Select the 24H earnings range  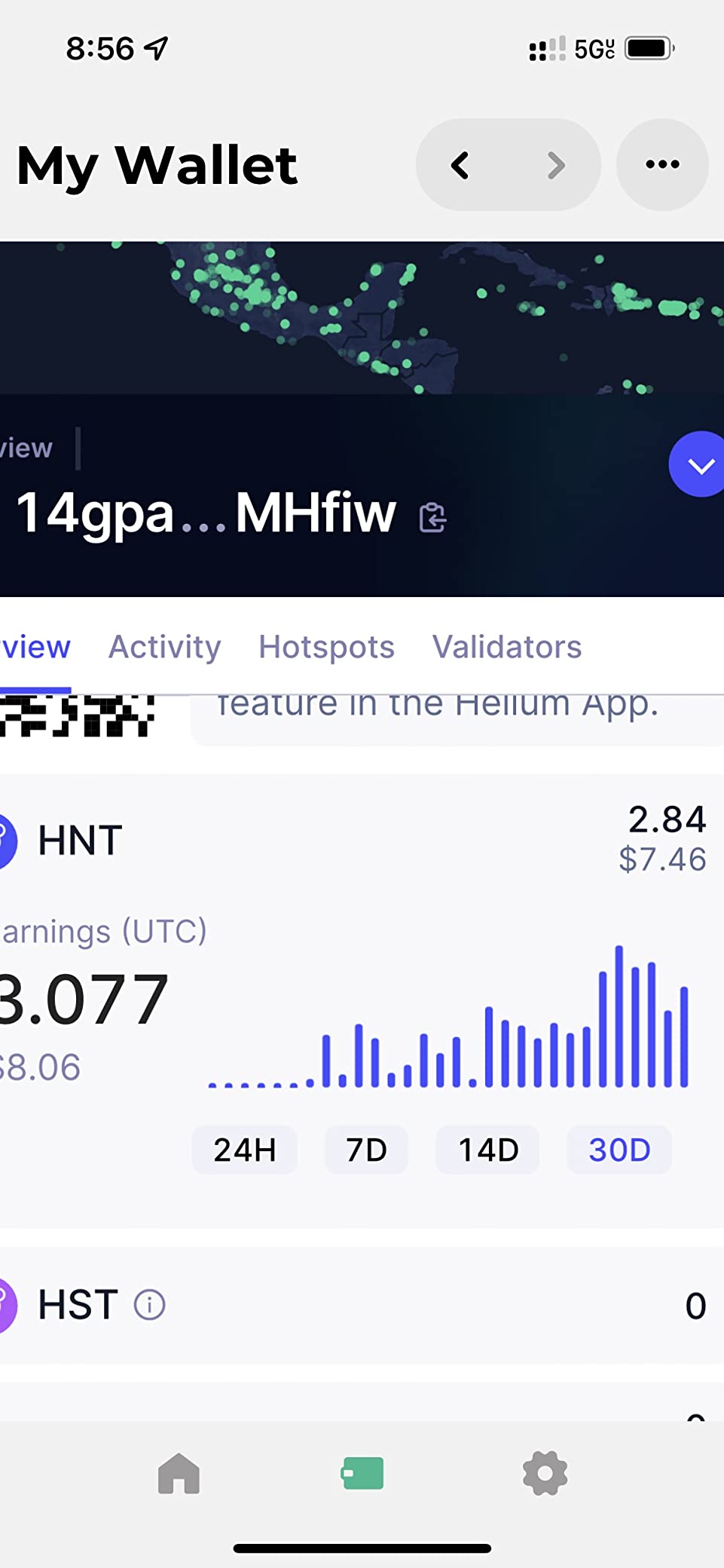pyautogui.click(x=244, y=1150)
